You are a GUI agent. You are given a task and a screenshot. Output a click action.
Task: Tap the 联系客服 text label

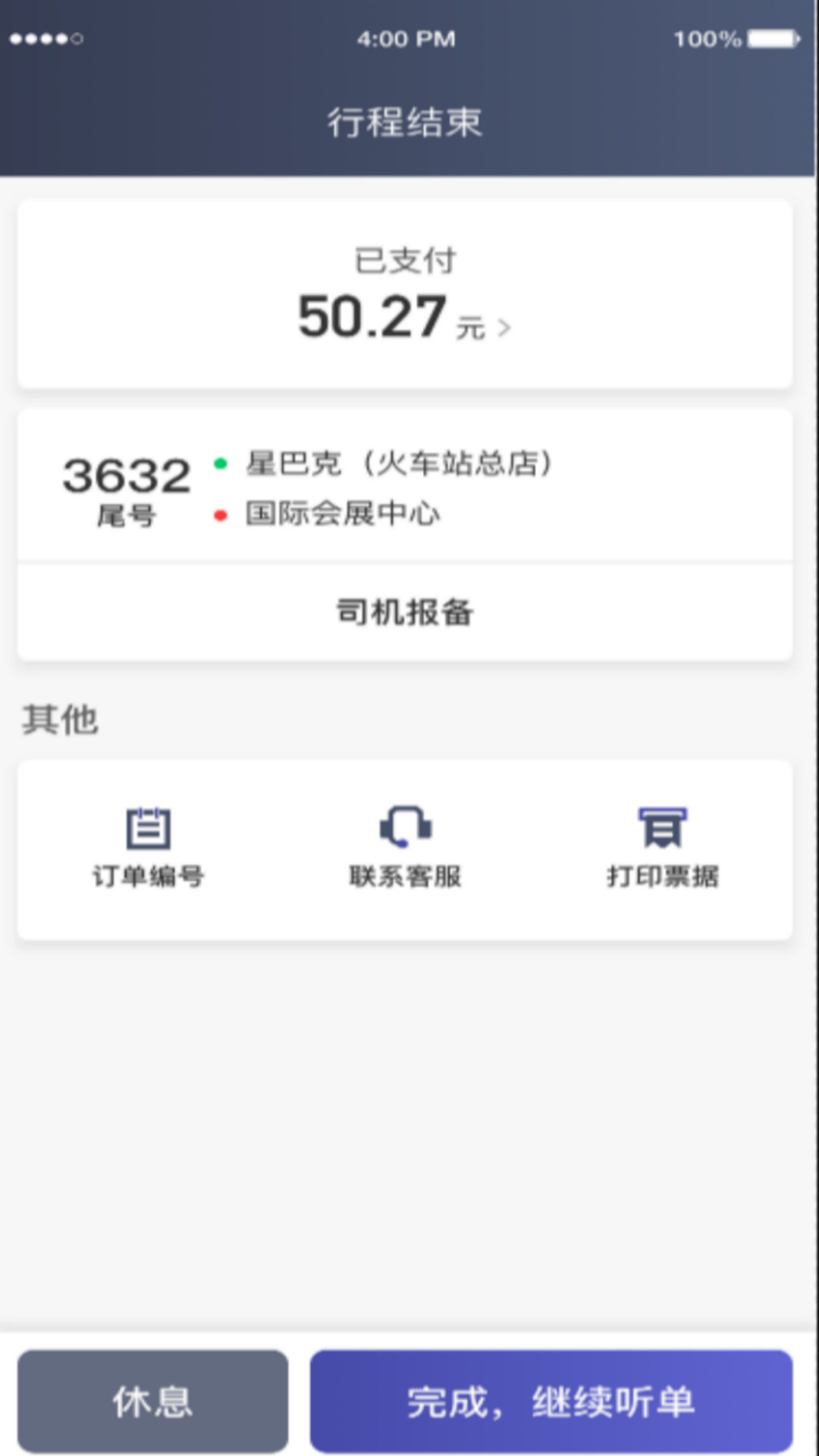click(406, 876)
